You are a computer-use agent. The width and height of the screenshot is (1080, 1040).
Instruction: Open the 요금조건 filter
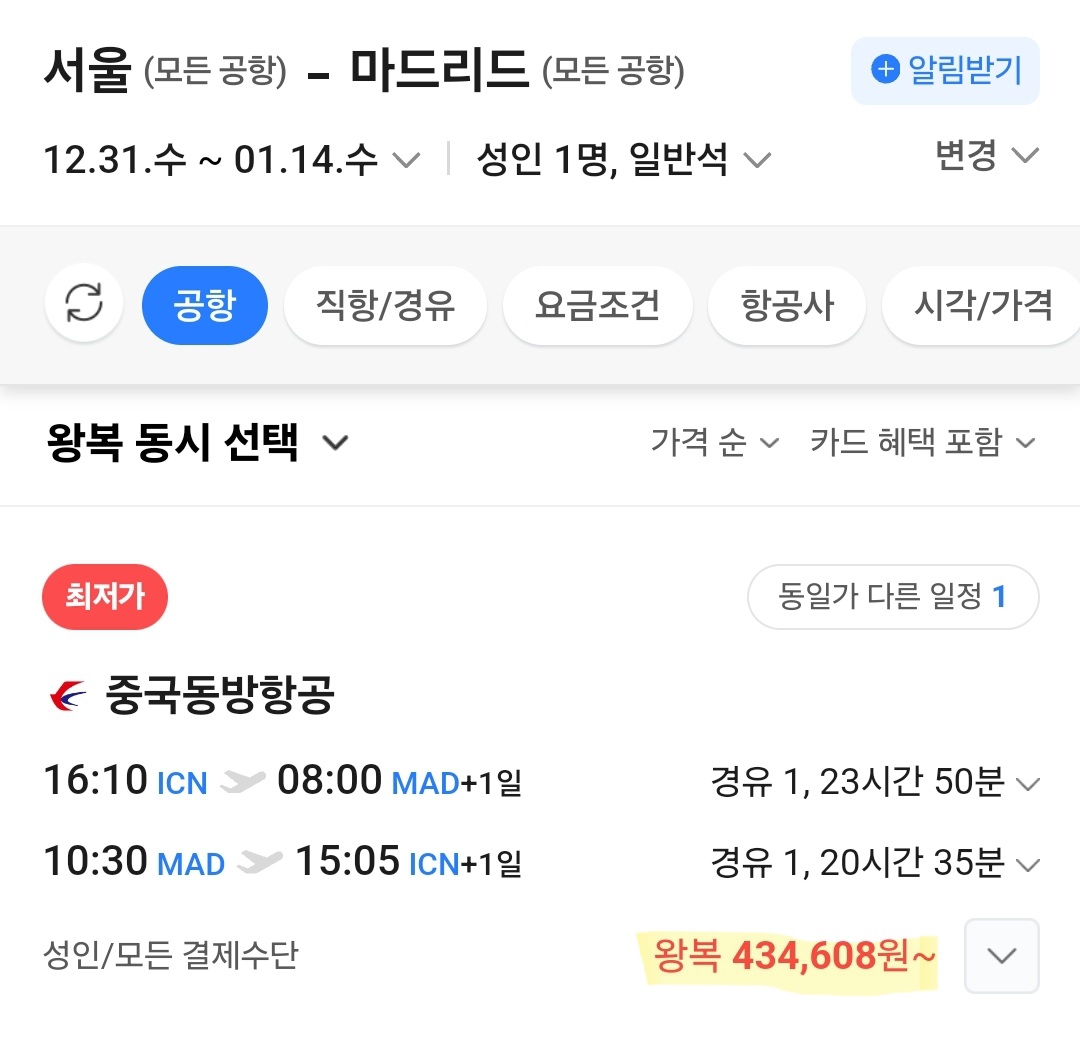click(597, 304)
